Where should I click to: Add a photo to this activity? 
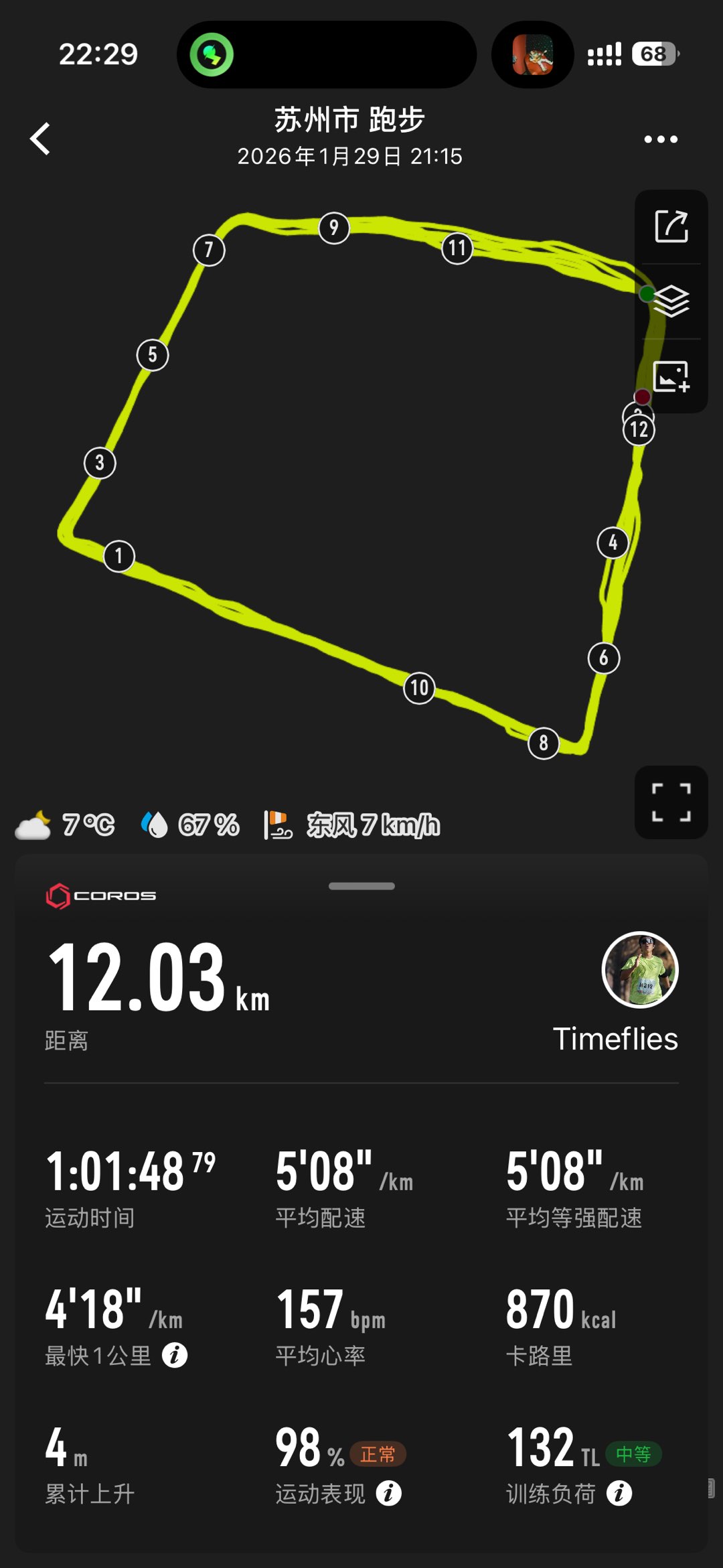pos(671,376)
